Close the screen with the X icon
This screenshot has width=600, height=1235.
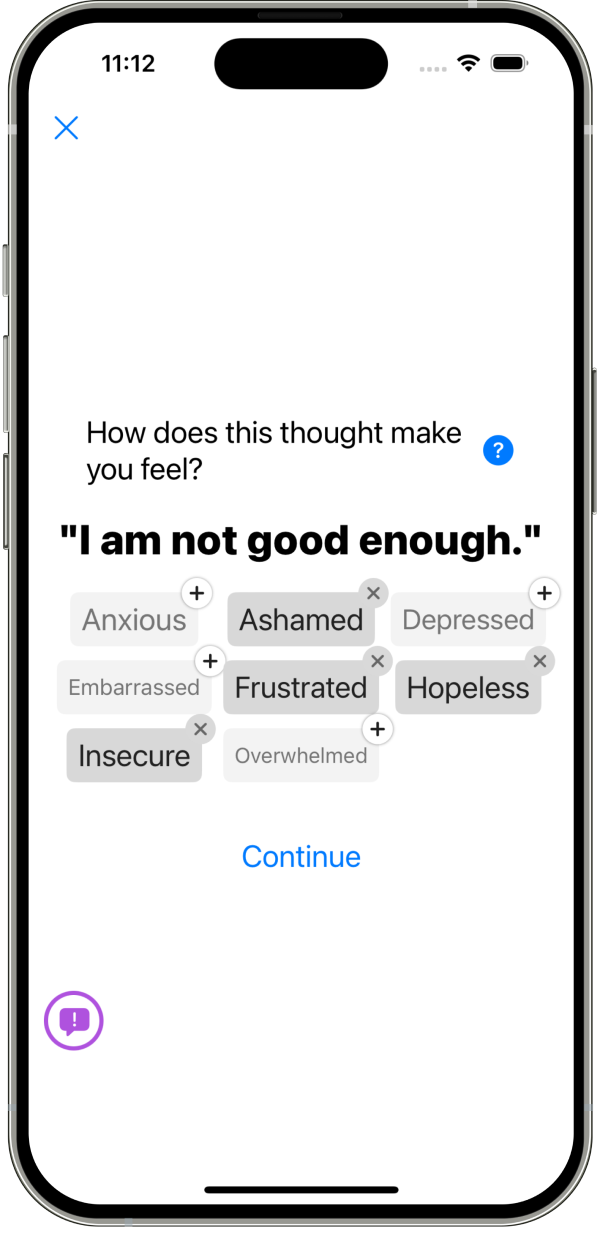pos(66,128)
